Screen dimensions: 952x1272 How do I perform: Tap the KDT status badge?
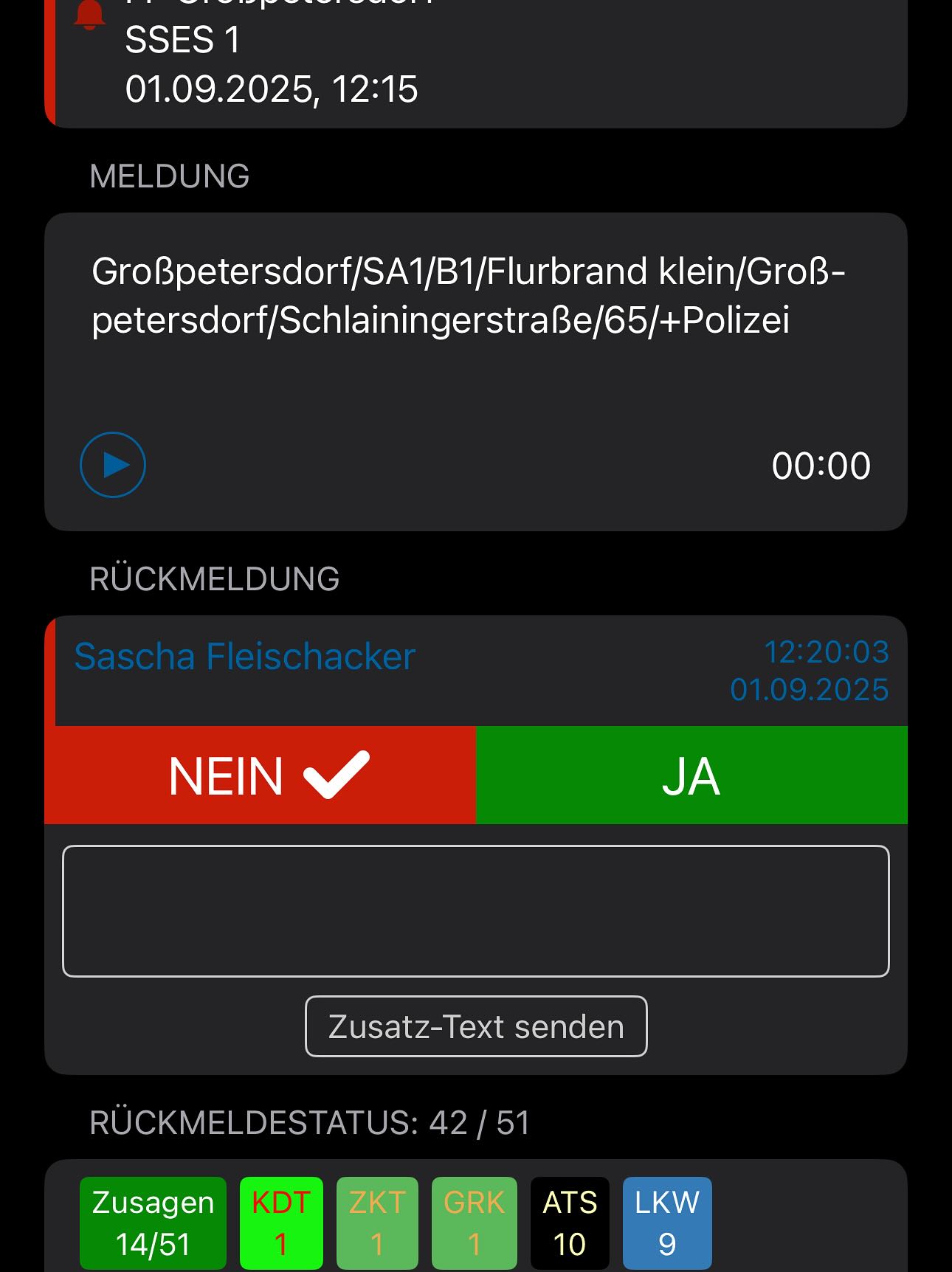(x=281, y=1222)
